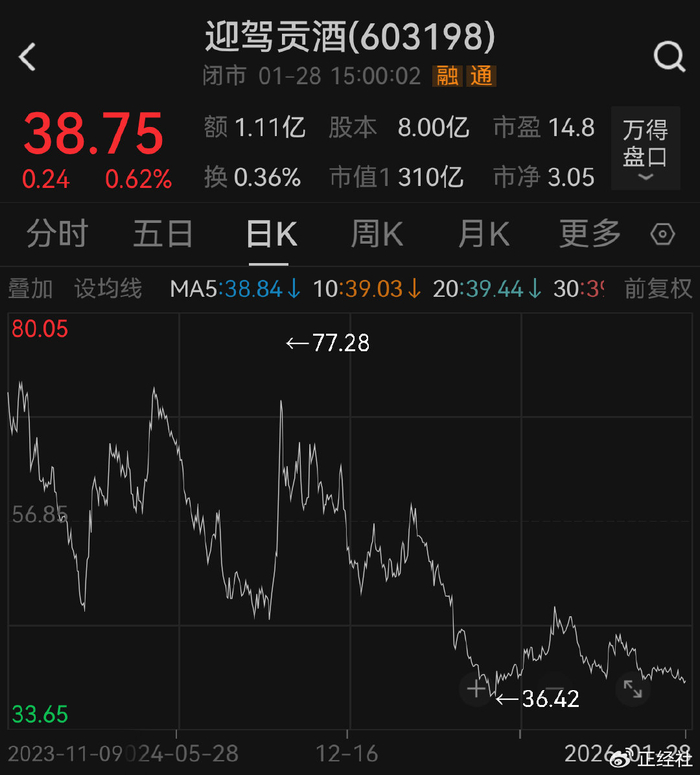Open chart settings hexagon icon
The height and width of the screenshot is (775, 700).
point(662,235)
